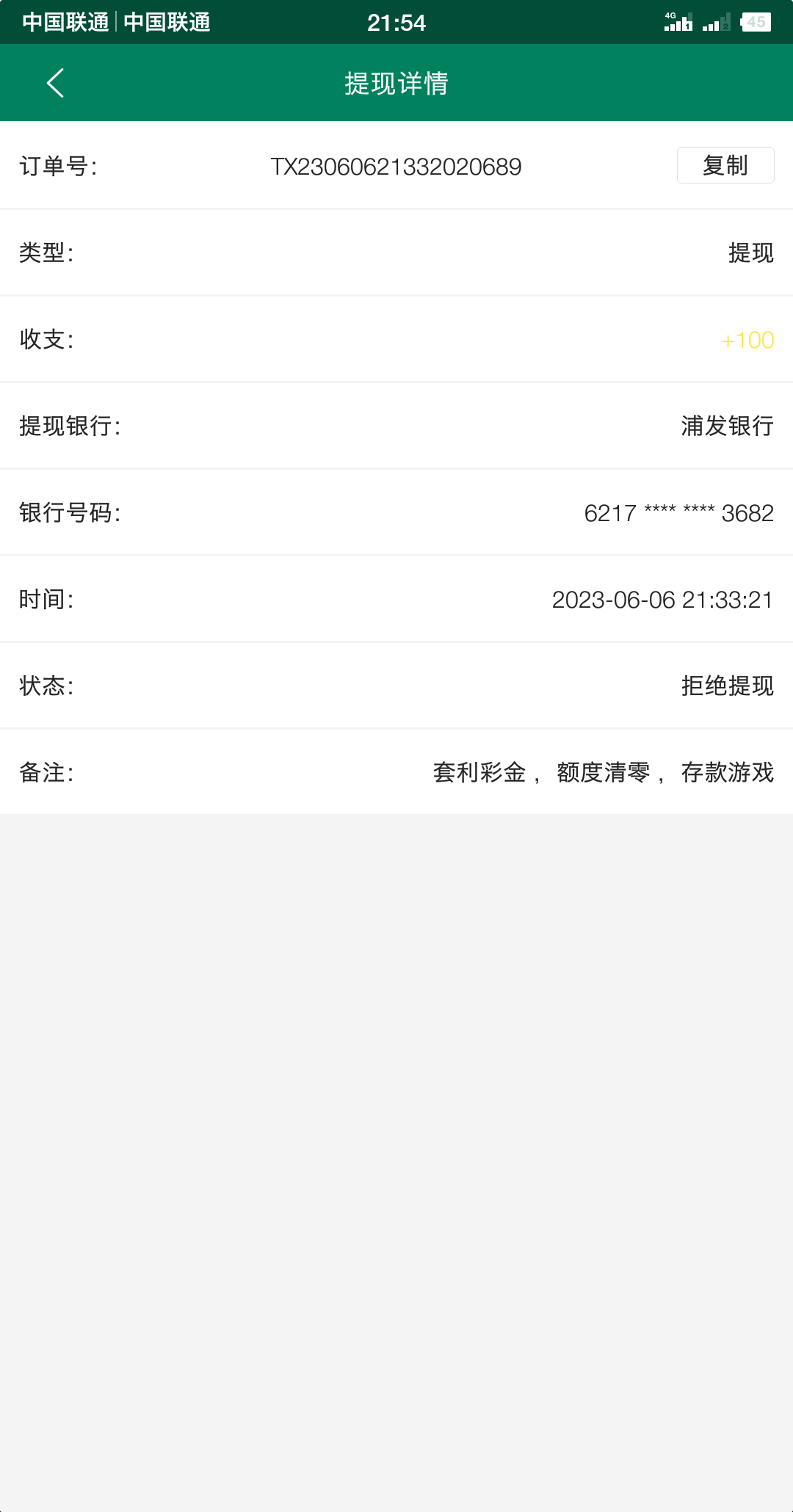This screenshot has width=793, height=1512.
Task: Tap the second 中国联通 carrier label
Action: [167, 23]
